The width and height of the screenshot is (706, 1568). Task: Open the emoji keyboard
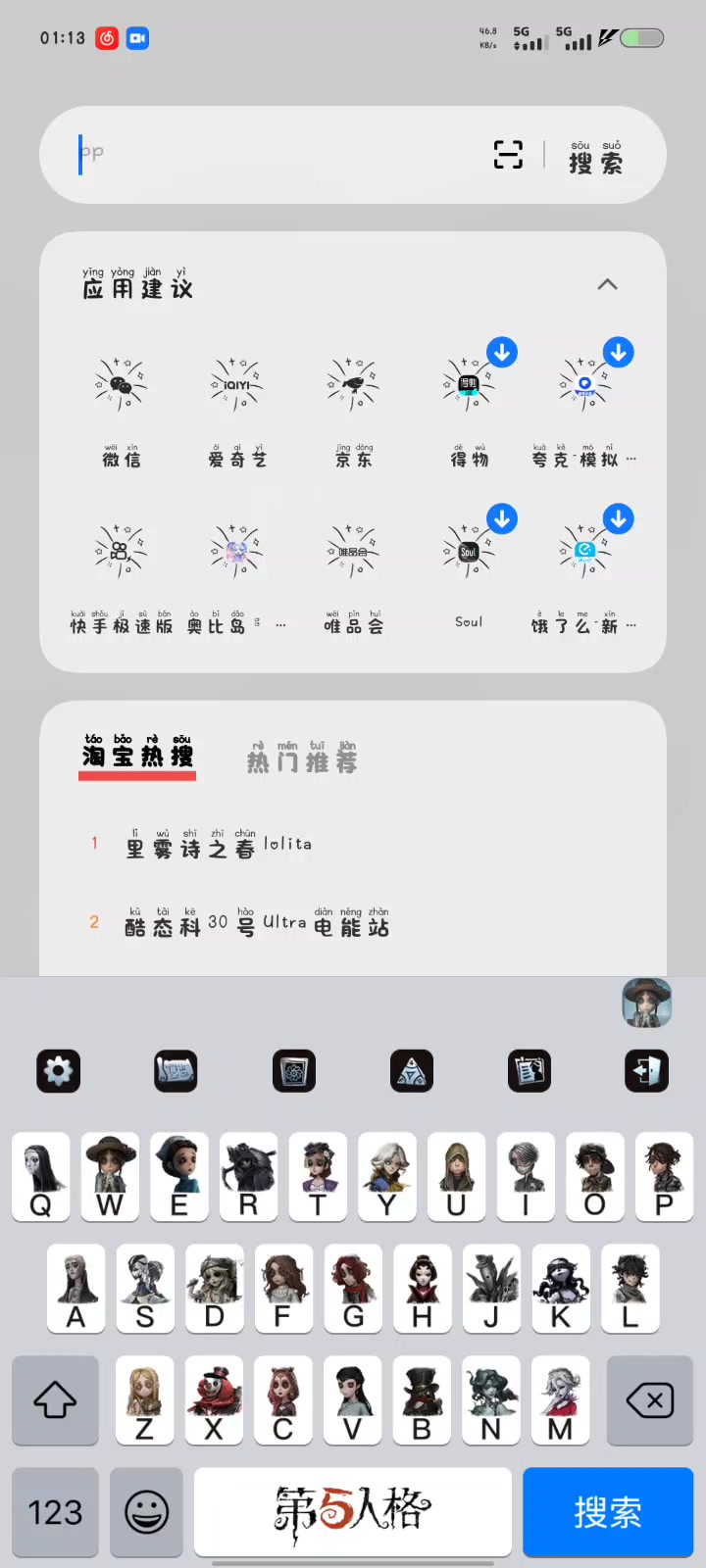[x=147, y=1512]
